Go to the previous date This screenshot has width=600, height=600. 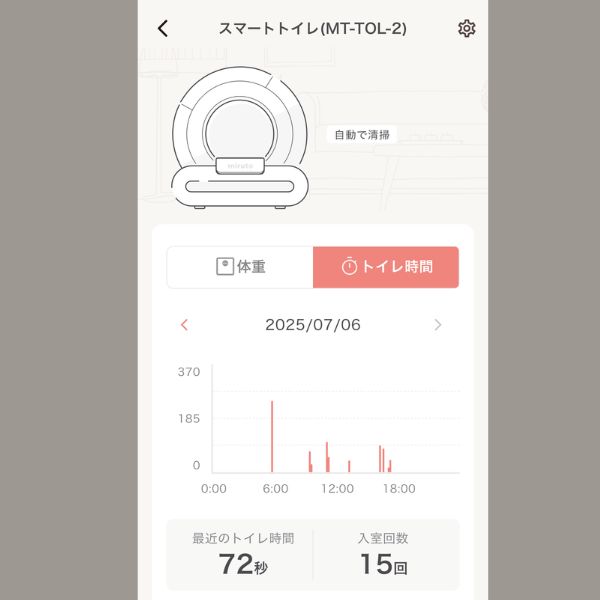(184, 325)
